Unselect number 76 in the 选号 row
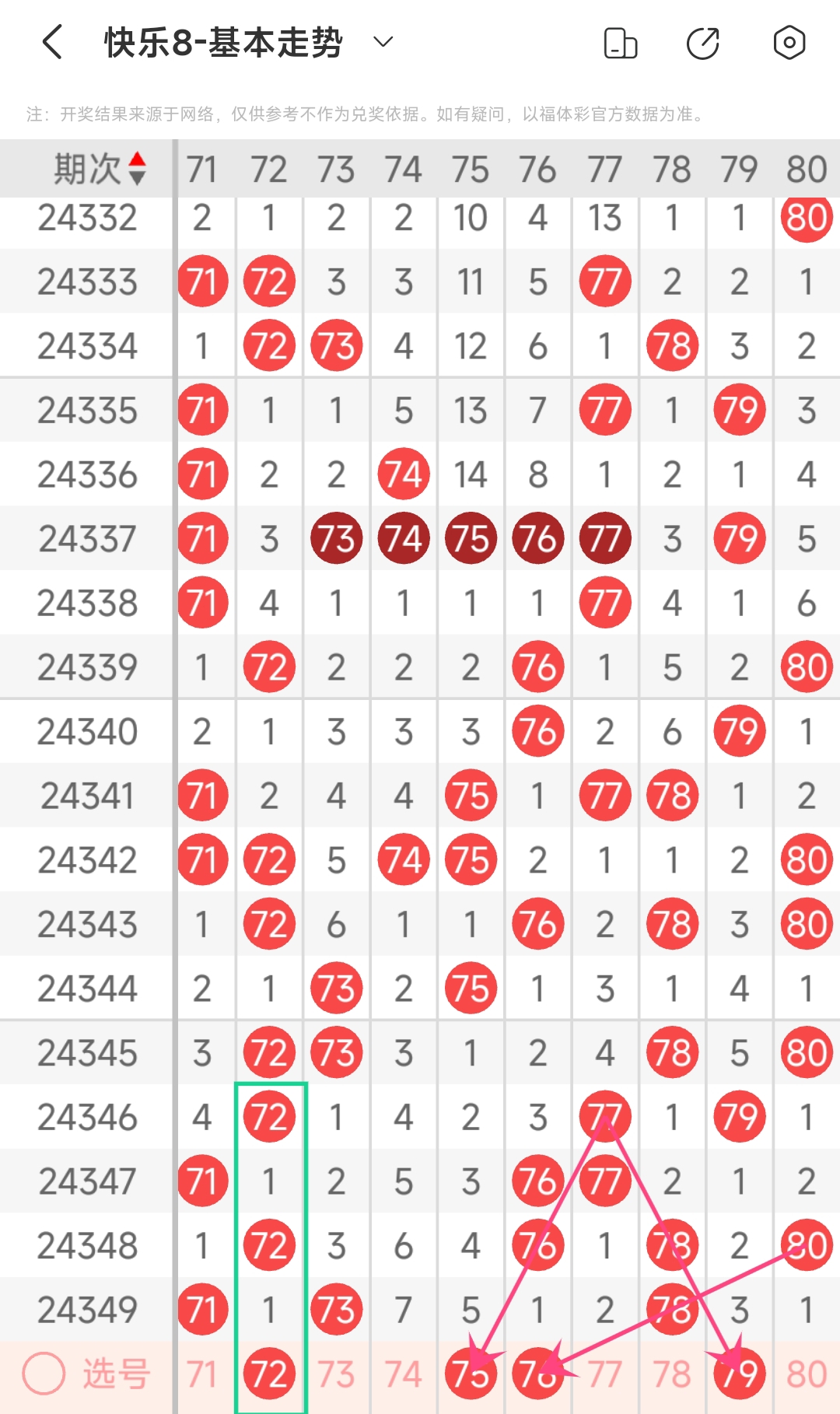 point(537,1374)
